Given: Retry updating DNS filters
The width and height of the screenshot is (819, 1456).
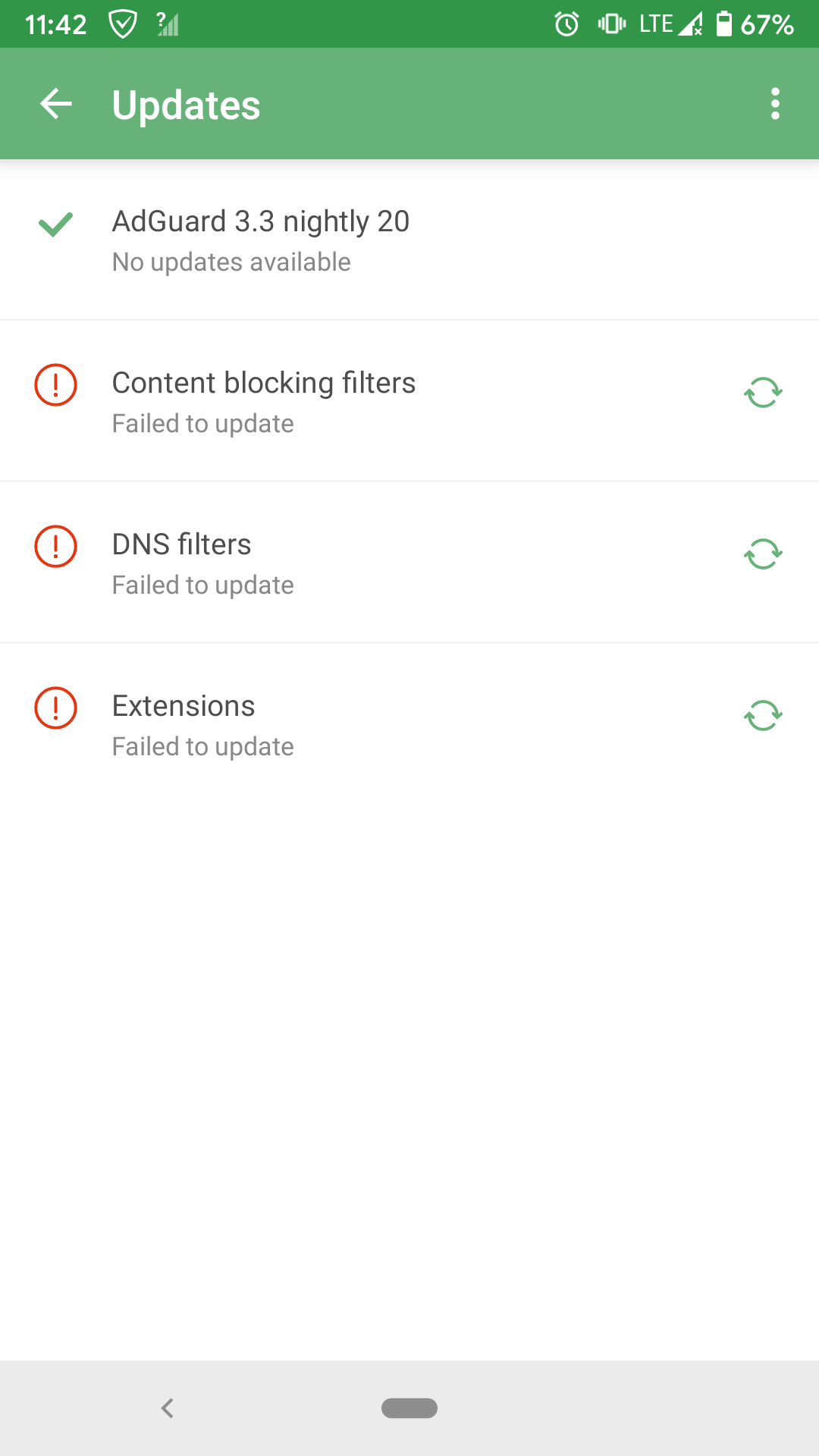Looking at the screenshot, I should pos(763,554).
